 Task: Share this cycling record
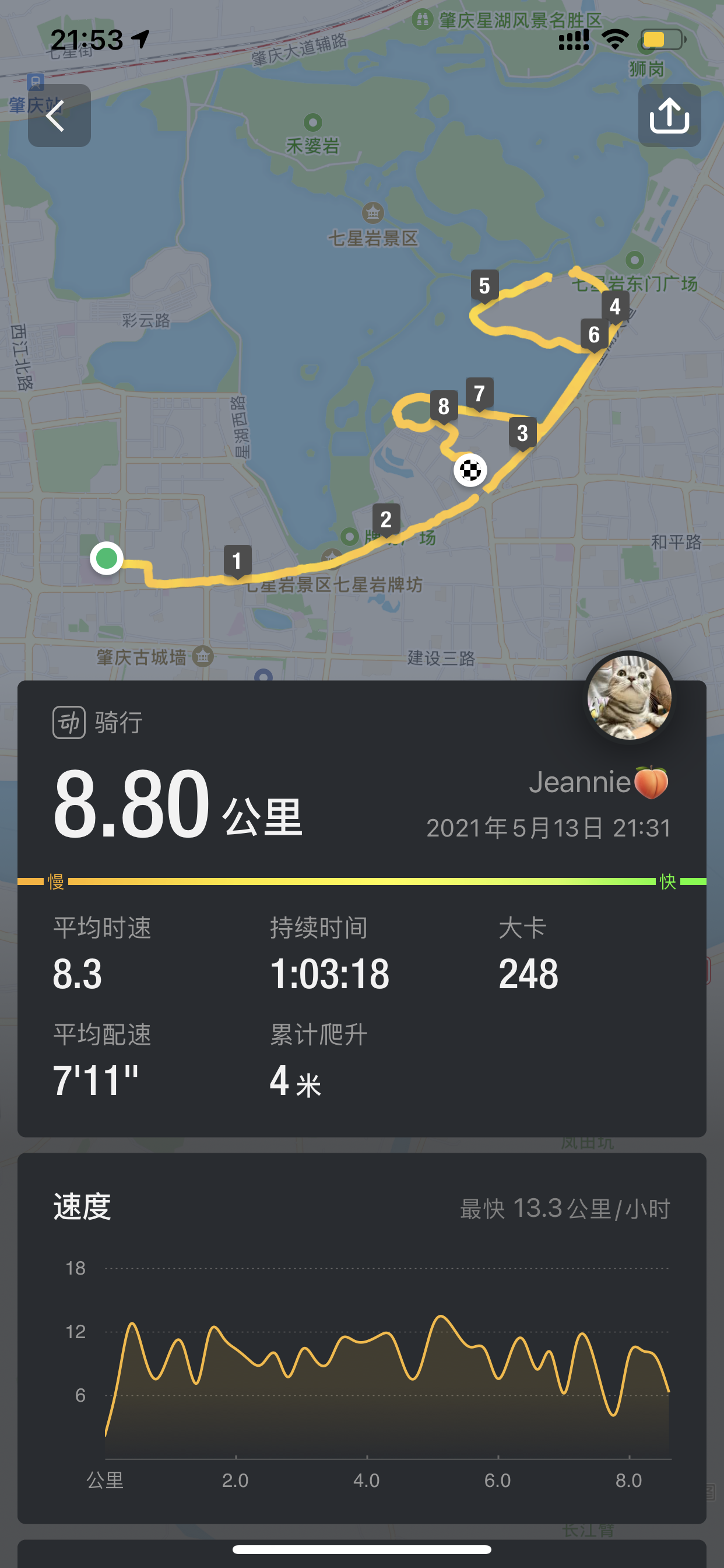[x=669, y=116]
